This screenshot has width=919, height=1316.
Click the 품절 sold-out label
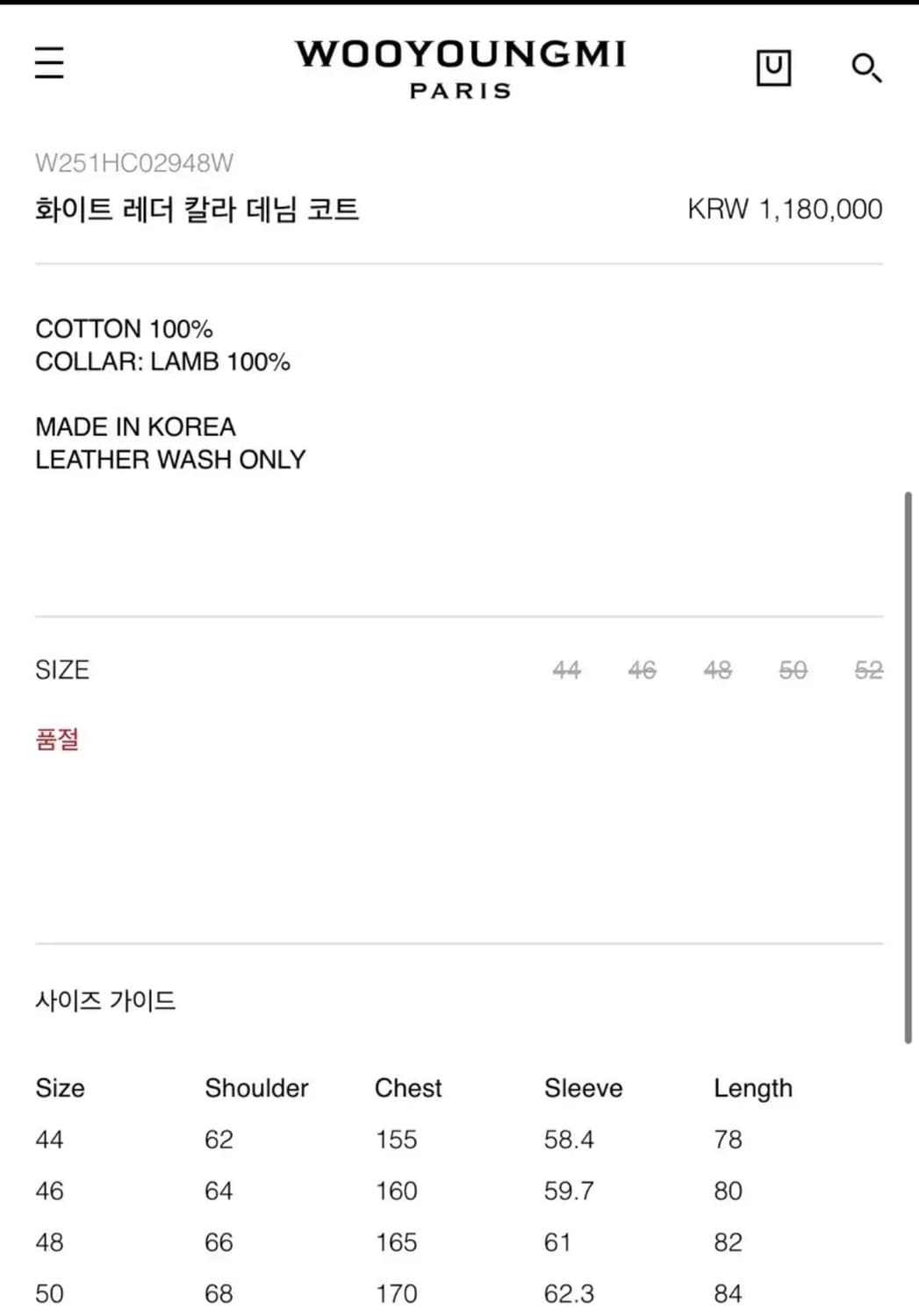coord(59,739)
